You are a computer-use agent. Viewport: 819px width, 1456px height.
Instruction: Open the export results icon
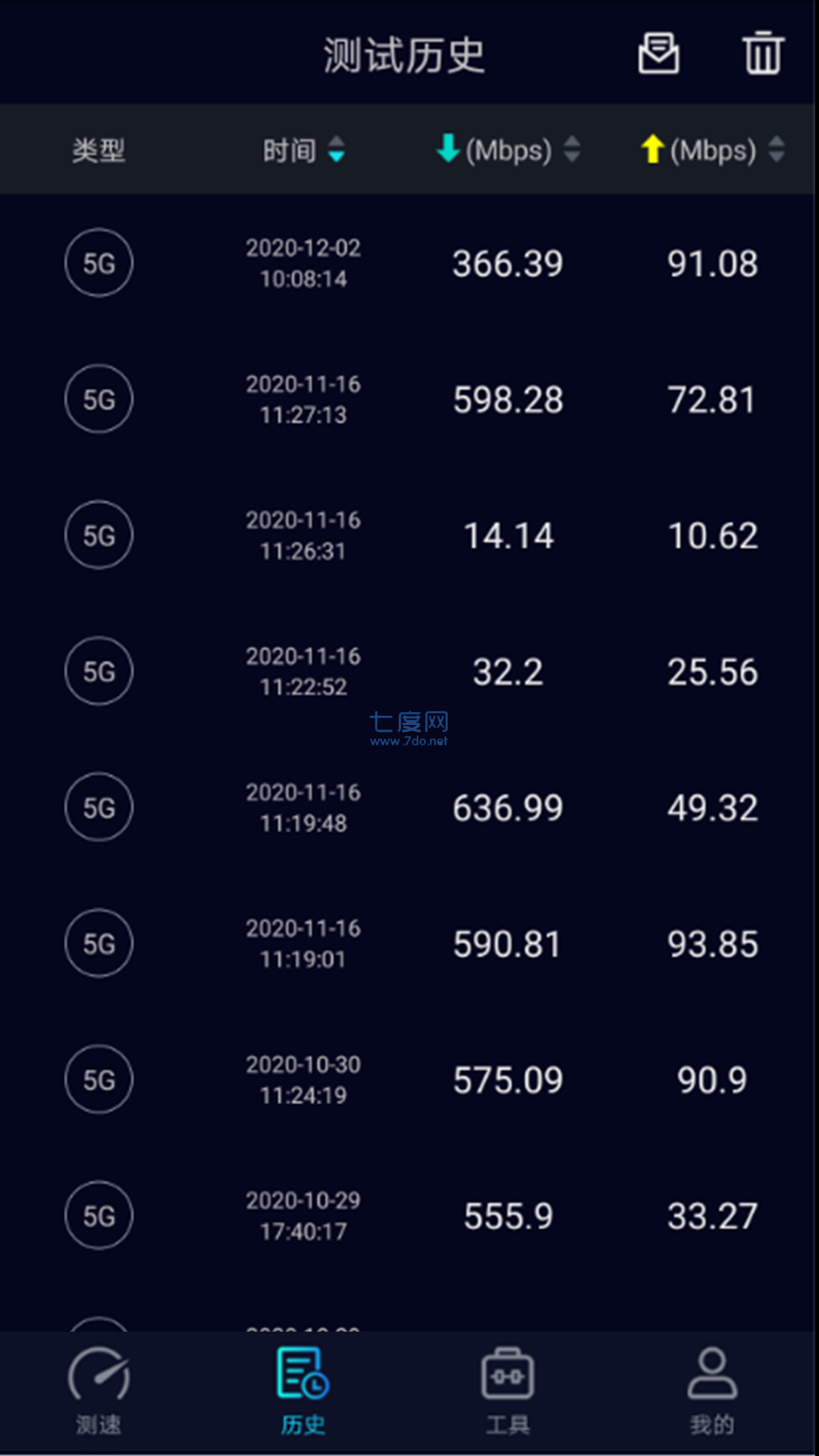tap(658, 53)
